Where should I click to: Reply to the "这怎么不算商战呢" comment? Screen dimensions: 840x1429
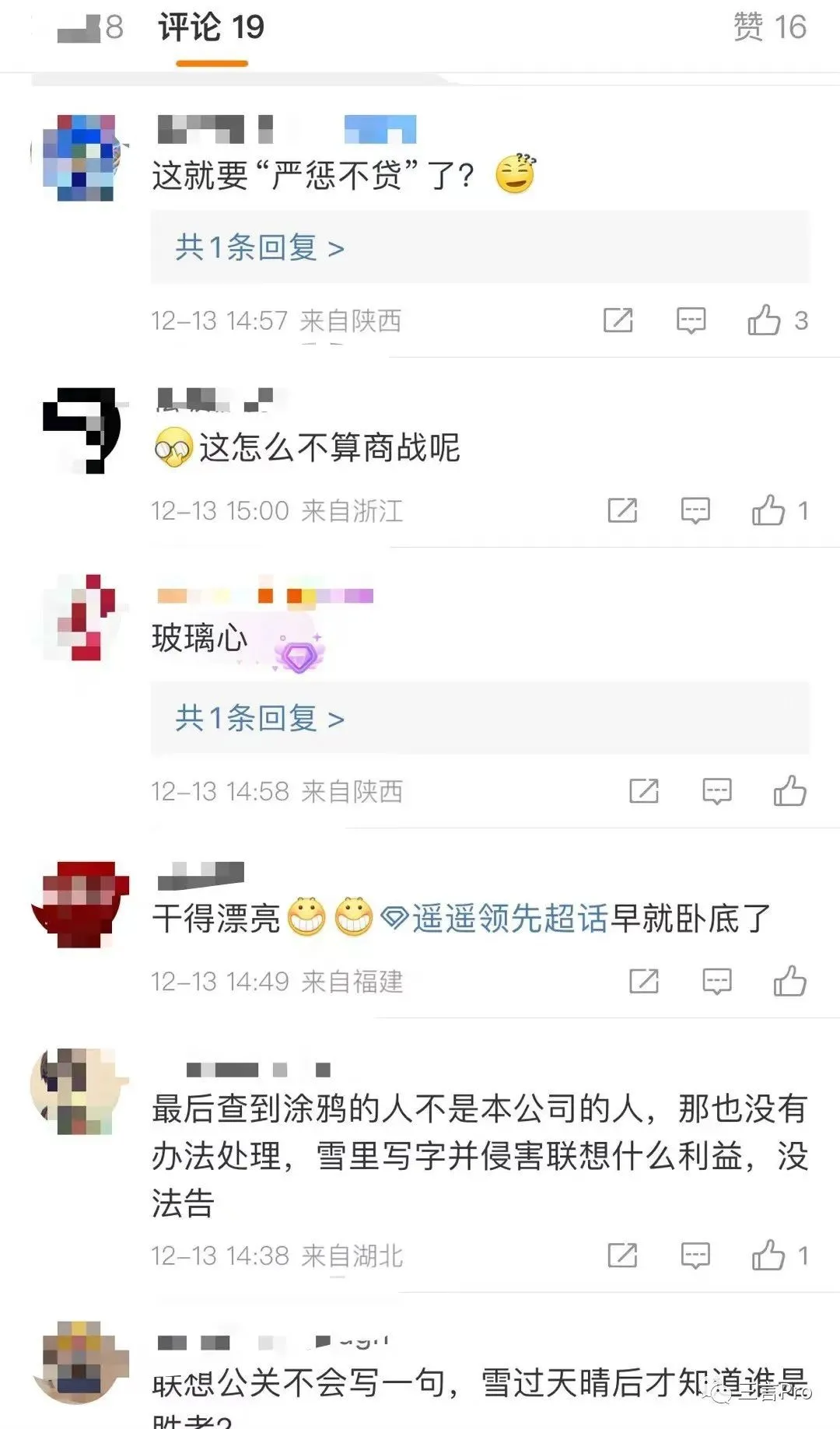695,510
